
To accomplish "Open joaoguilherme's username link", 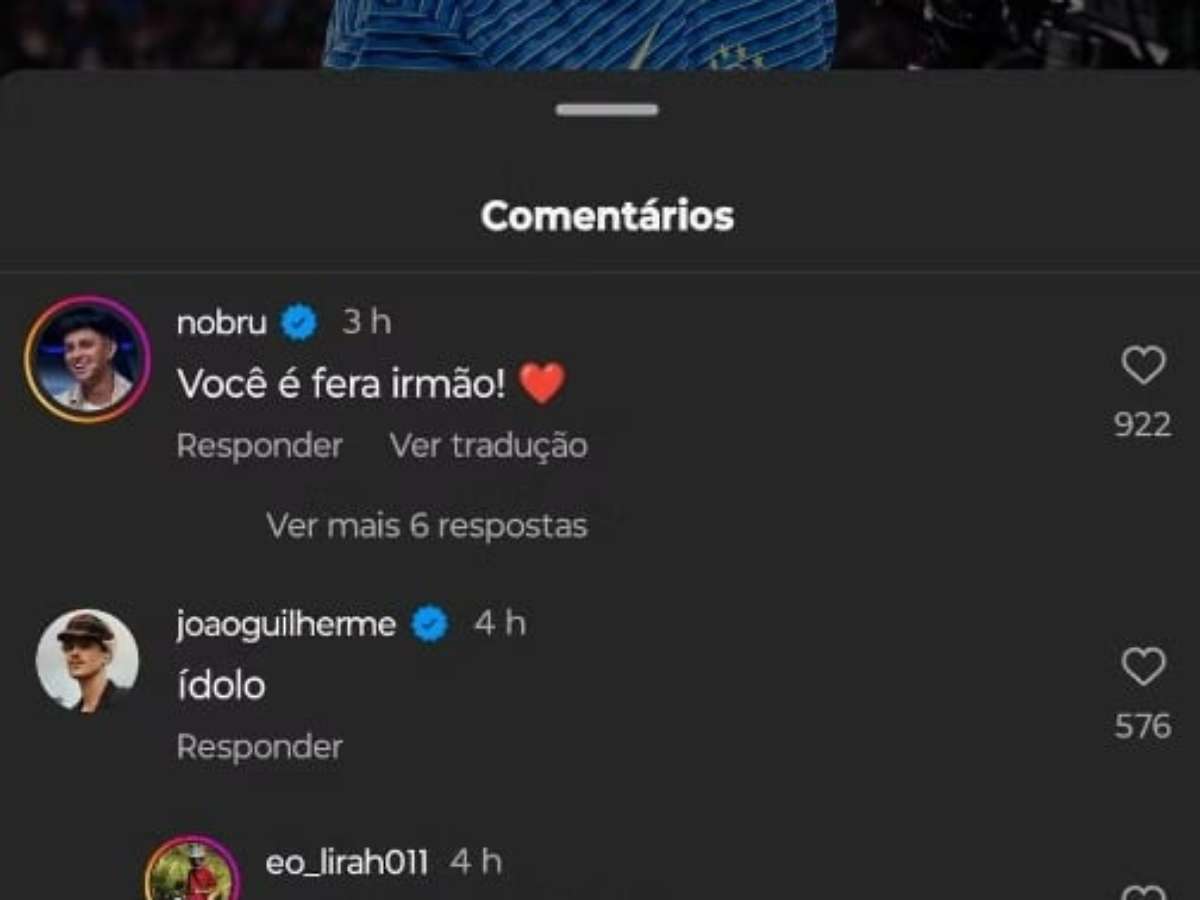I will pos(286,625).
